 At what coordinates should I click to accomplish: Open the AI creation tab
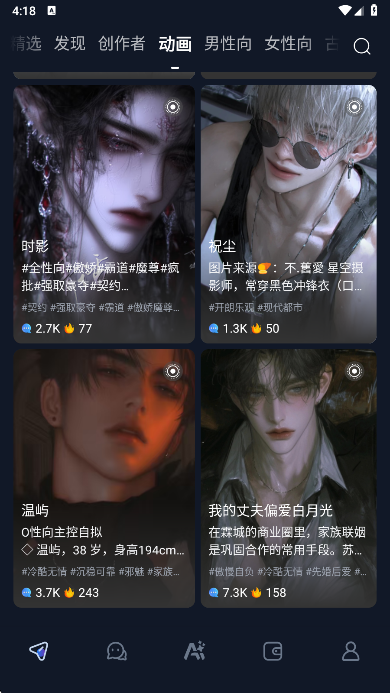click(195, 651)
